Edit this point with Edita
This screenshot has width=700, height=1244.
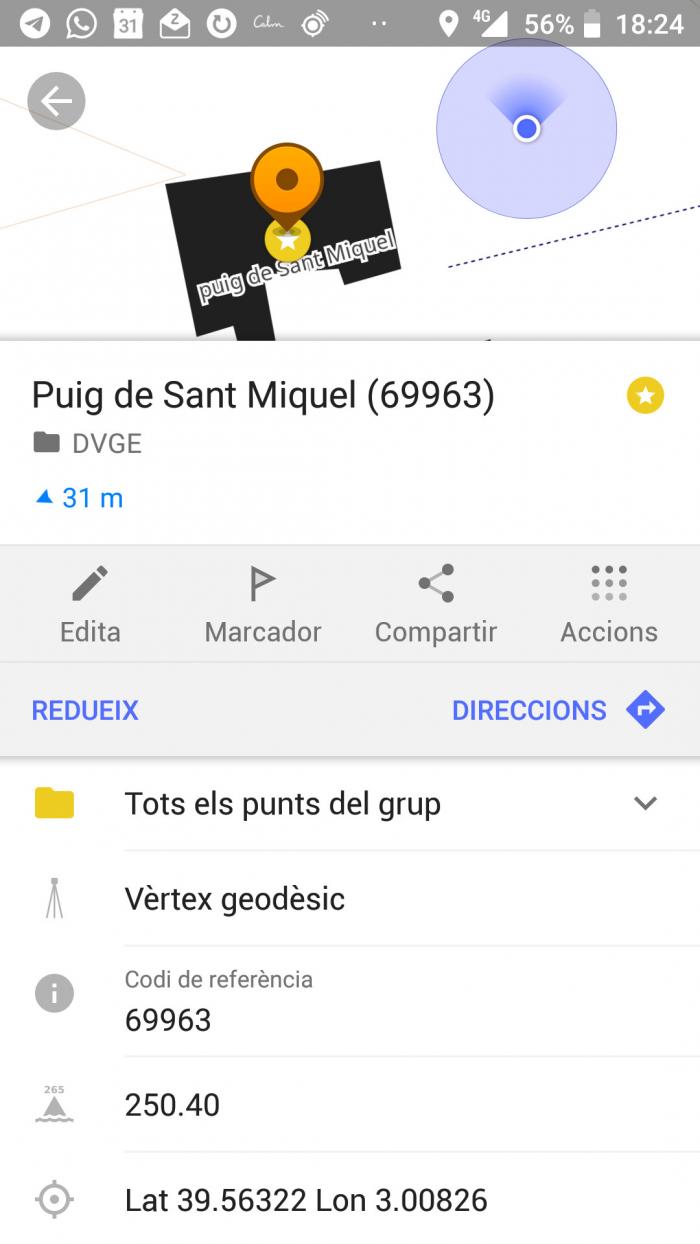pos(90,604)
